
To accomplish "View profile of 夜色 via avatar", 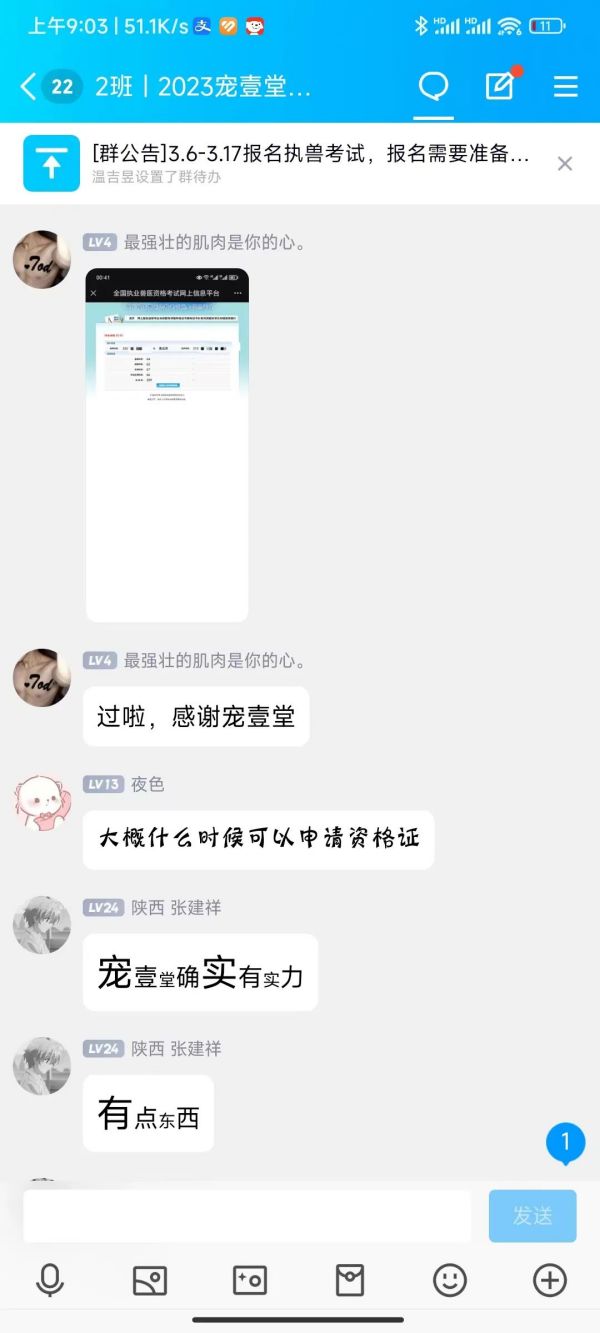I will (x=42, y=802).
